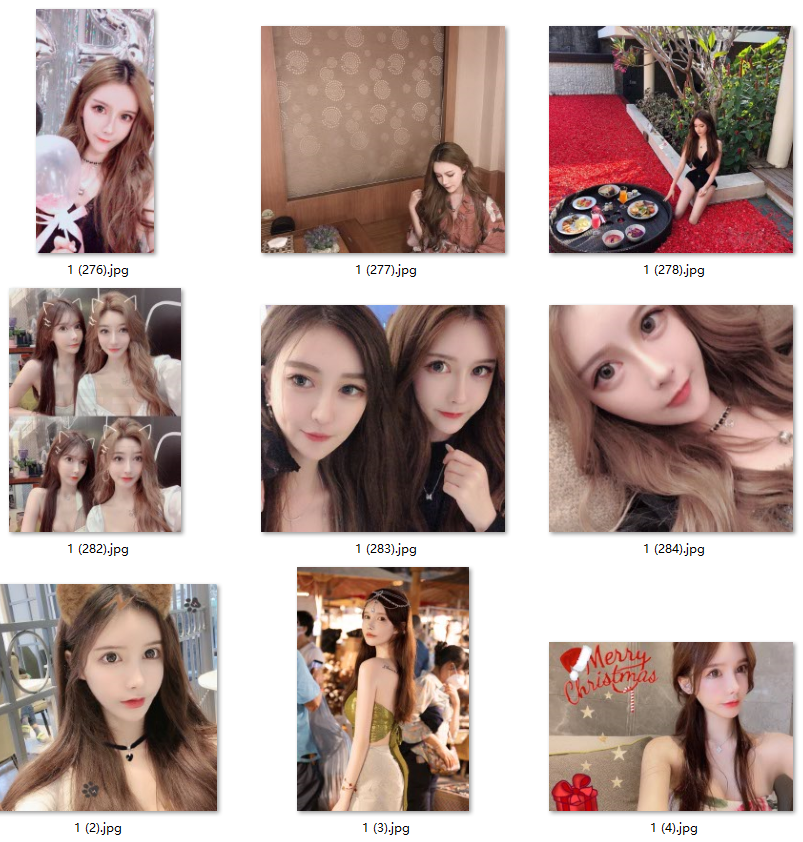
Task: Open image file 1 (282).jpg
Action: pyautogui.click(x=95, y=410)
